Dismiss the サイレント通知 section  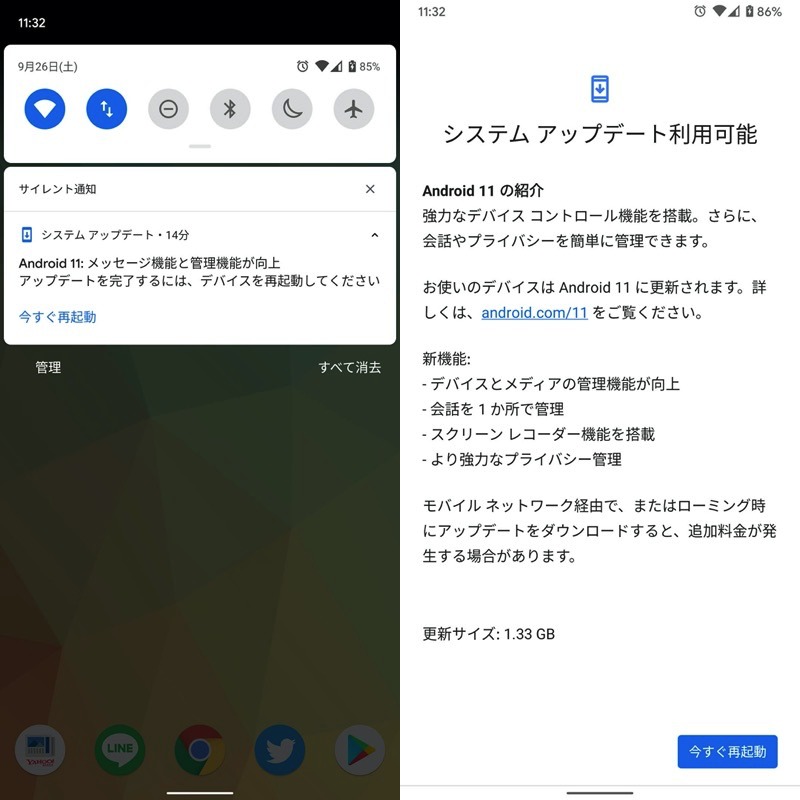(x=370, y=189)
